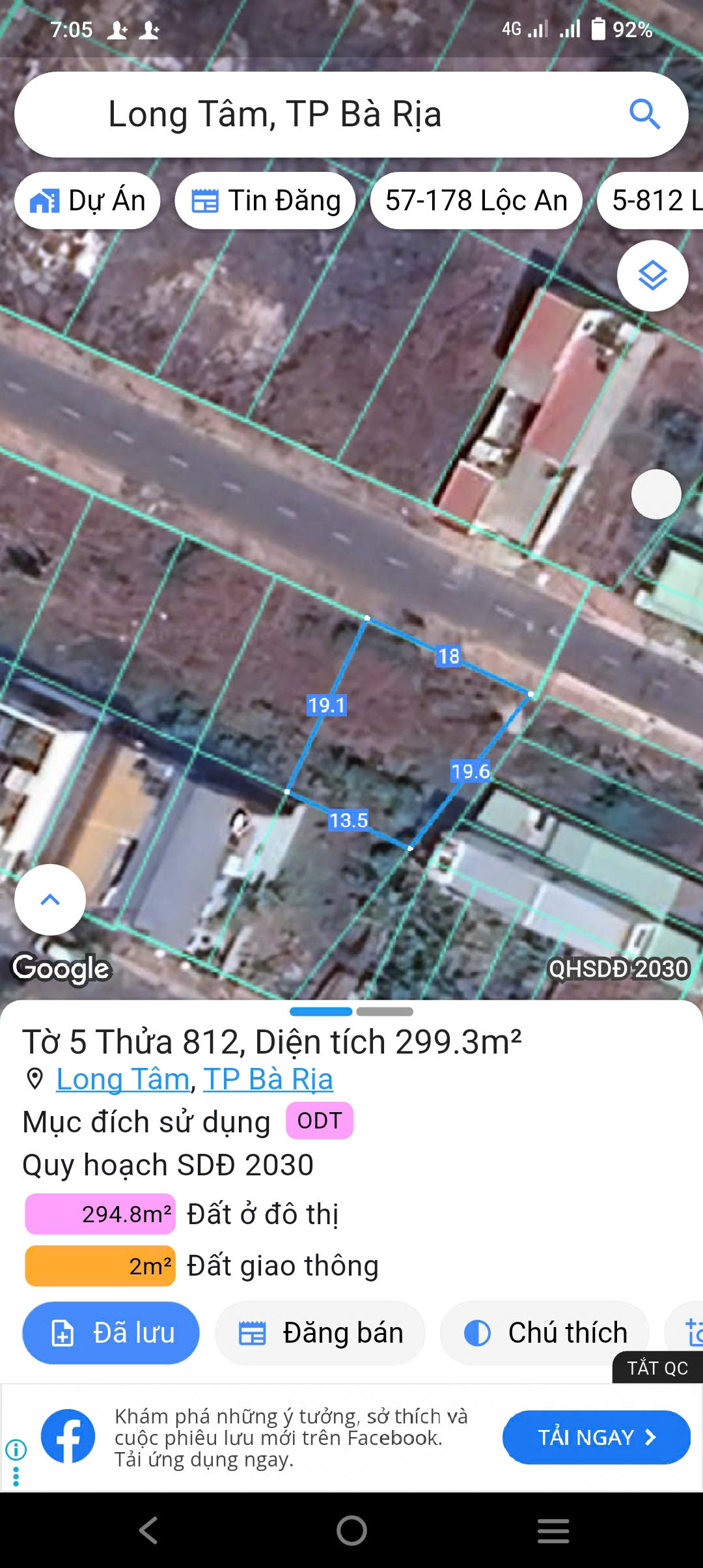Go back with the system back button
The height and width of the screenshot is (1568, 703).
click(x=148, y=1530)
